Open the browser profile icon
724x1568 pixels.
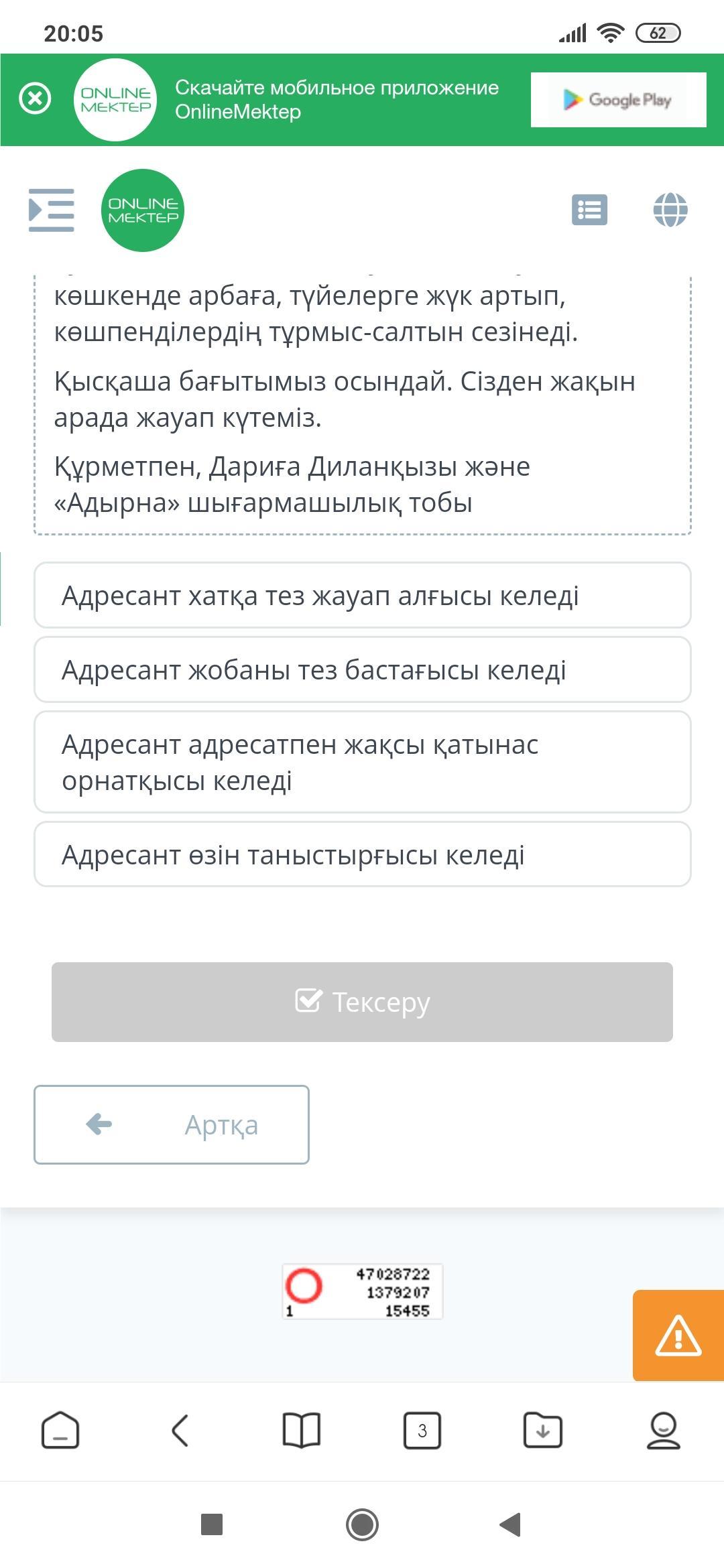(664, 1431)
